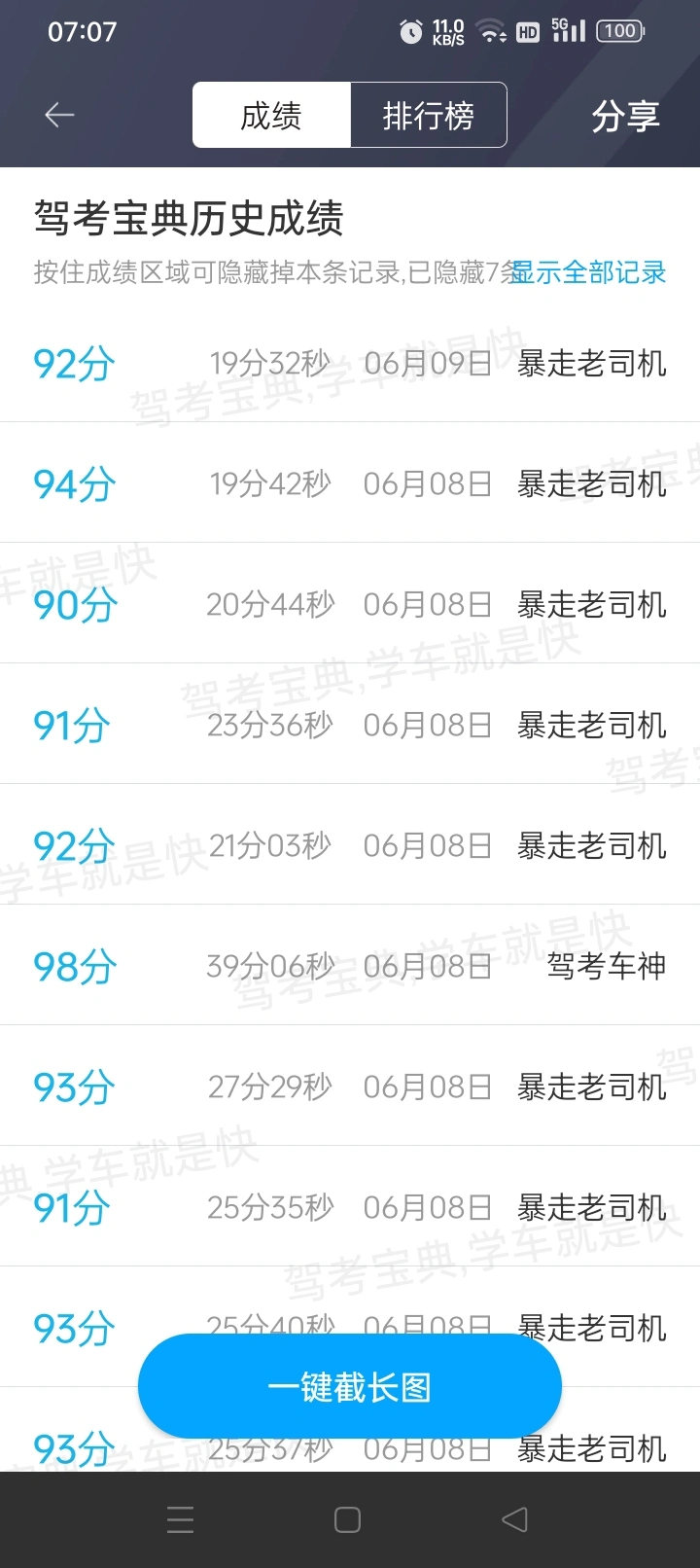Tap 分享 to share the scores
Image resolution: width=700 pixels, height=1568 pixels.
coord(625,116)
